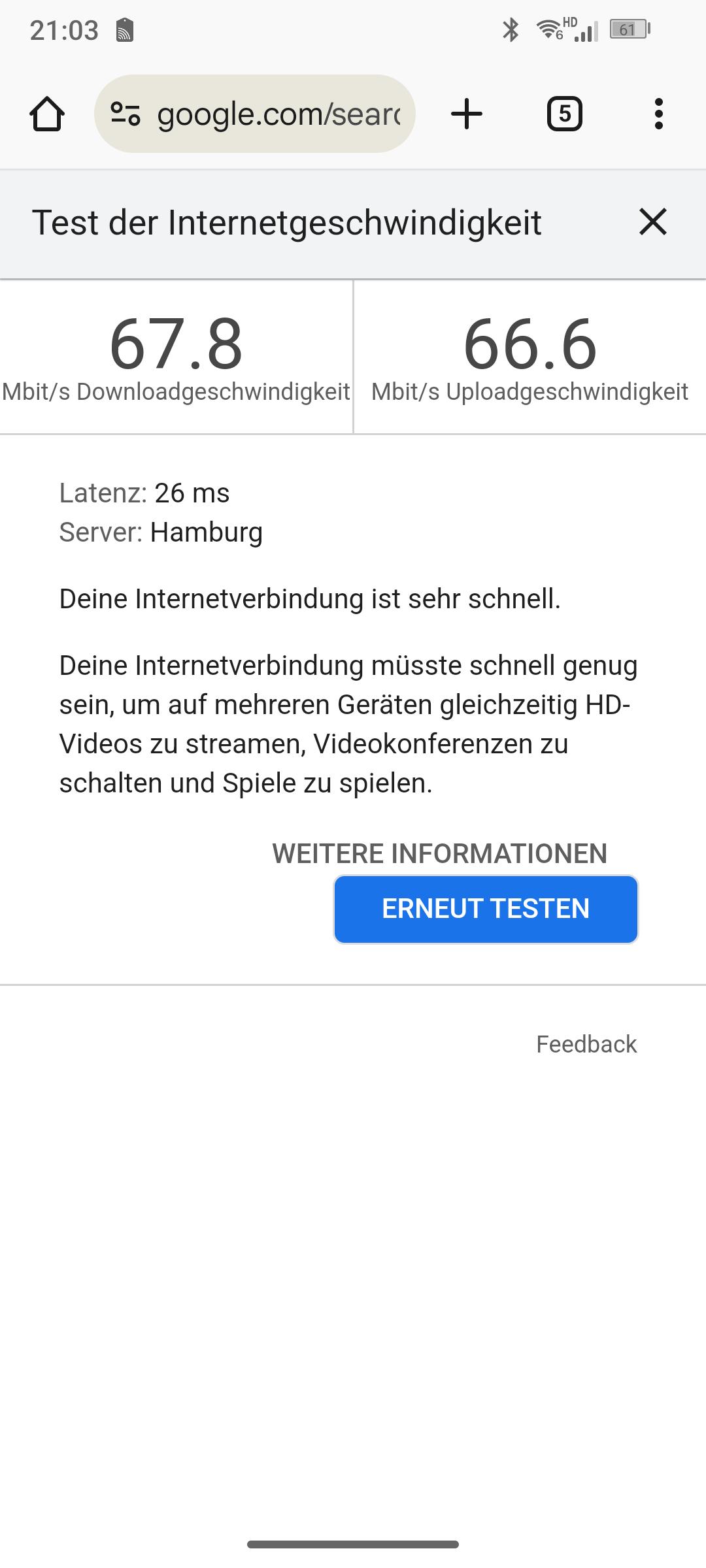Go to the browser home page

[47, 114]
